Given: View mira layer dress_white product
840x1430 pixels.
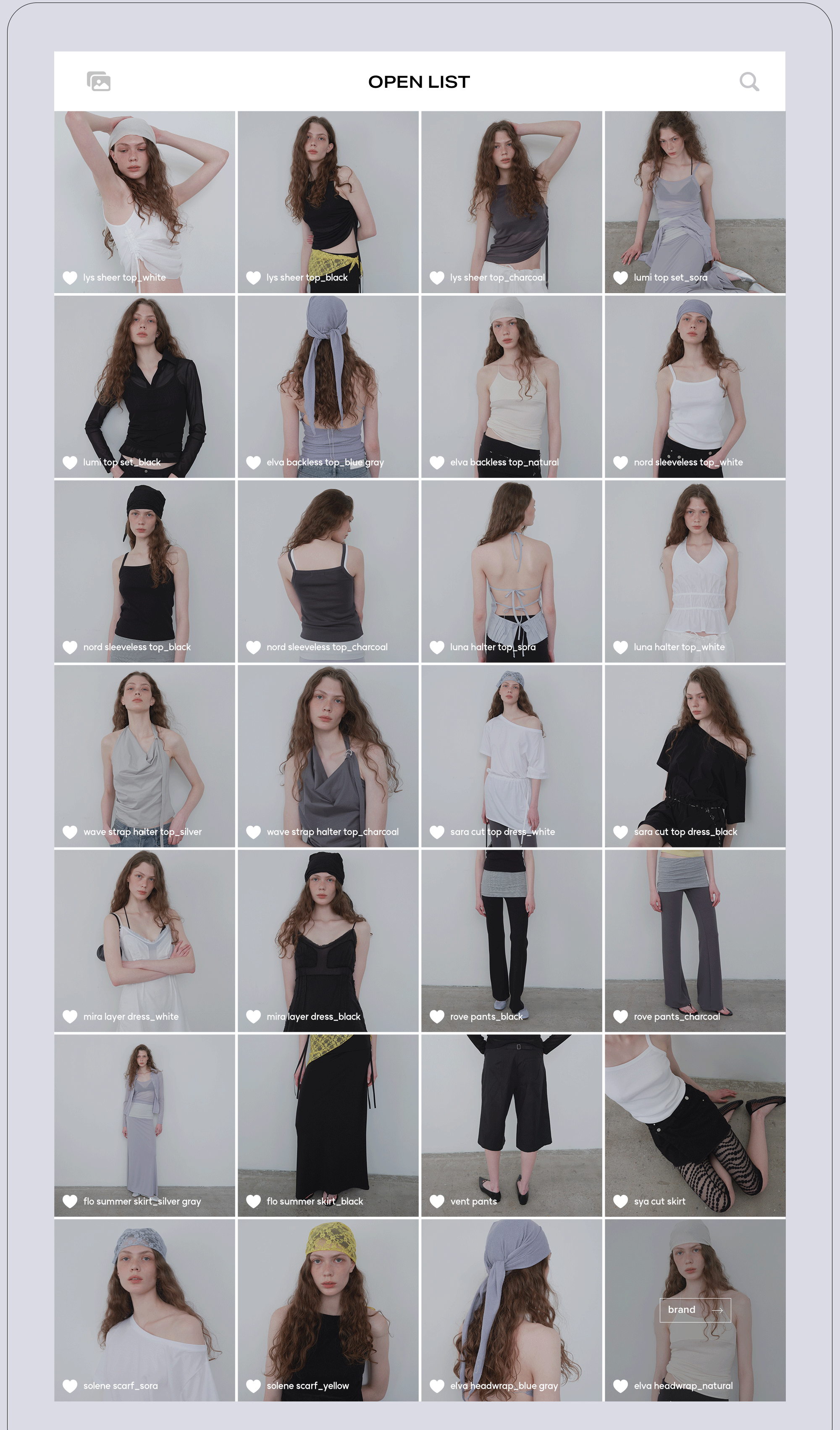Looking at the screenshot, I should click(x=145, y=940).
